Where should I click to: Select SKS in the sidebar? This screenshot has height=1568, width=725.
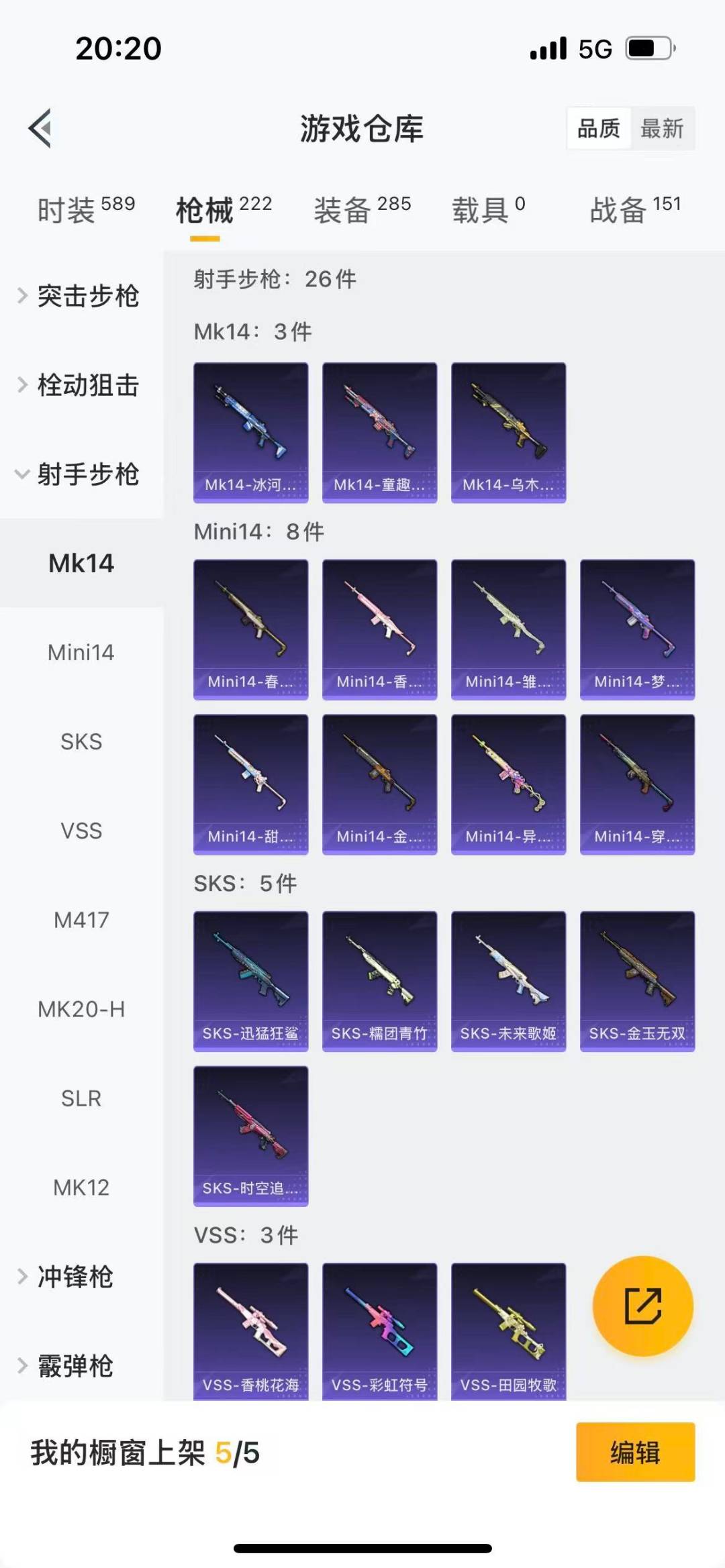(81, 741)
